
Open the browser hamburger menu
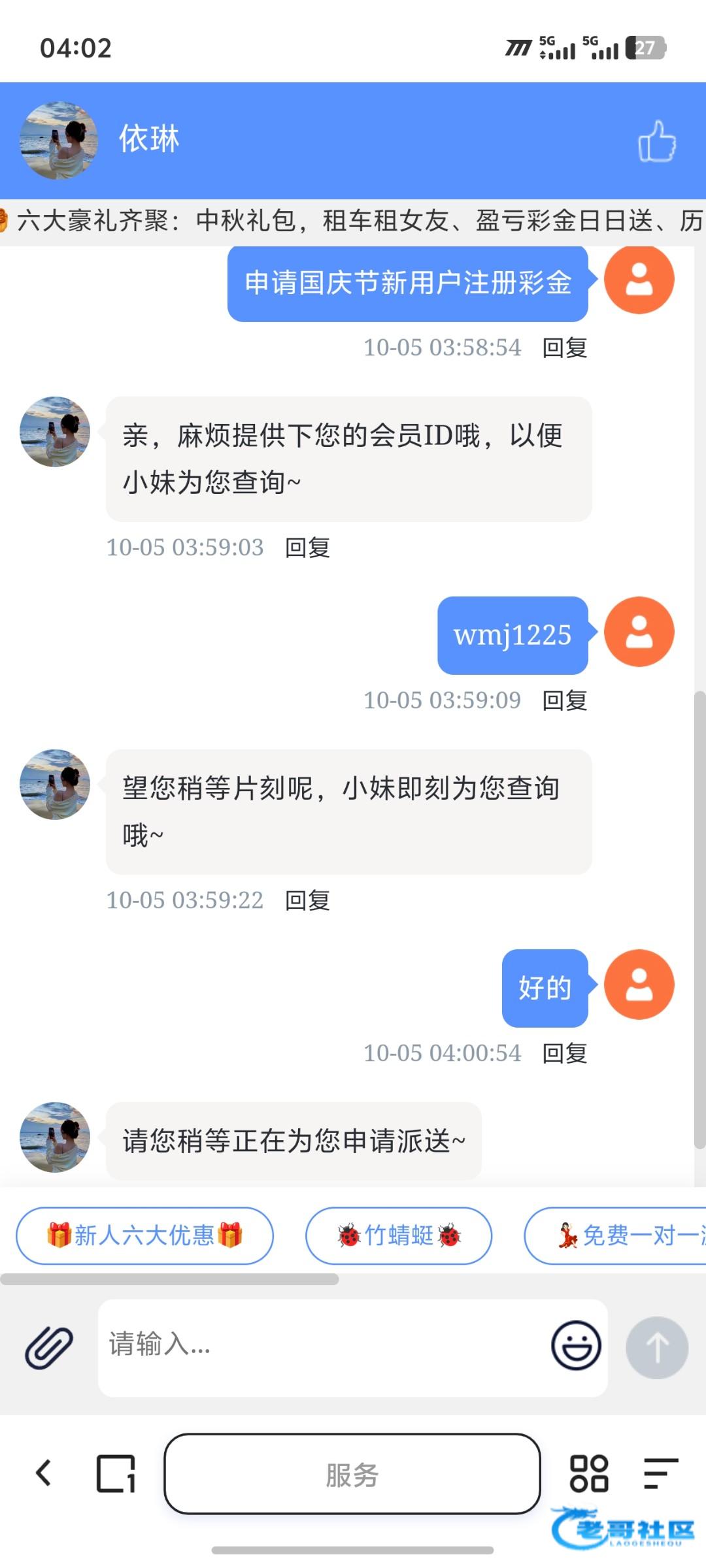coord(660,1473)
